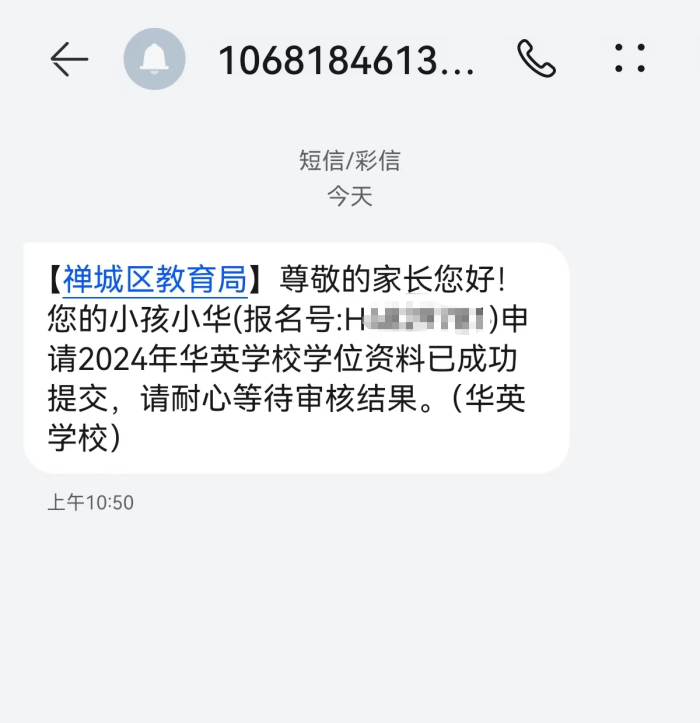Screen dimensions: 700x723
Task: Open the more options menu
Action: [630, 59]
